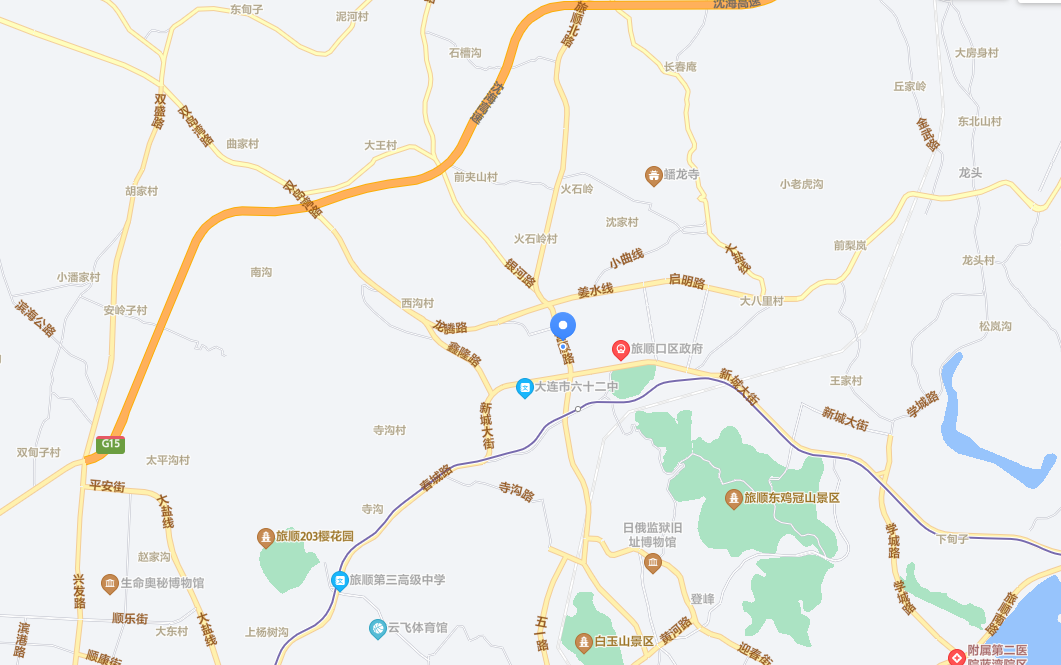Open the 日俄监狱旧址博物馆 museum marker
This screenshot has height=665, width=1061.
[x=652, y=564]
